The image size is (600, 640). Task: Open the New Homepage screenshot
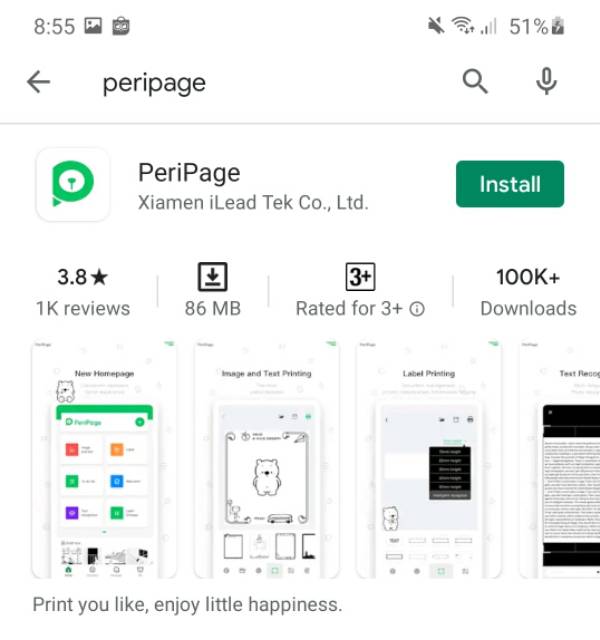pyautogui.click(x=104, y=460)
